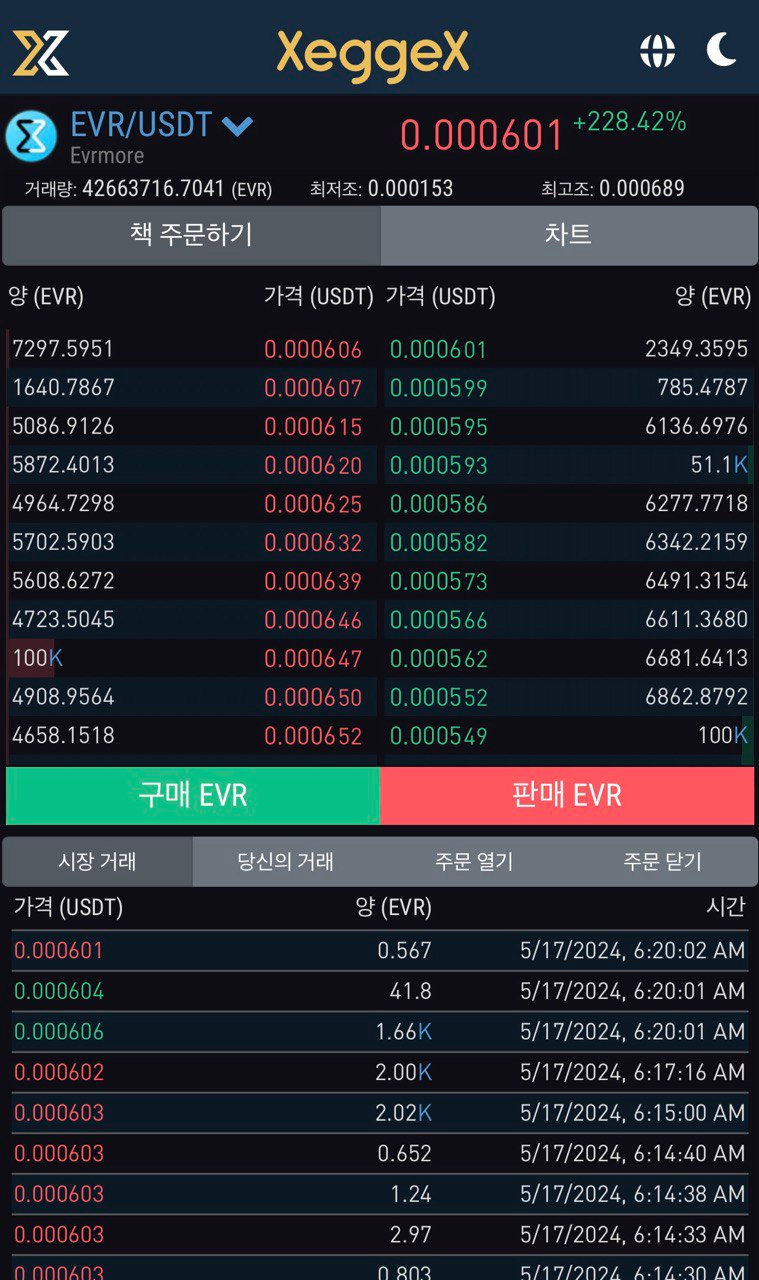759x1280 pixels.
Task: Select the 책 주문하기 tab
Action: (x=190, y=236)
